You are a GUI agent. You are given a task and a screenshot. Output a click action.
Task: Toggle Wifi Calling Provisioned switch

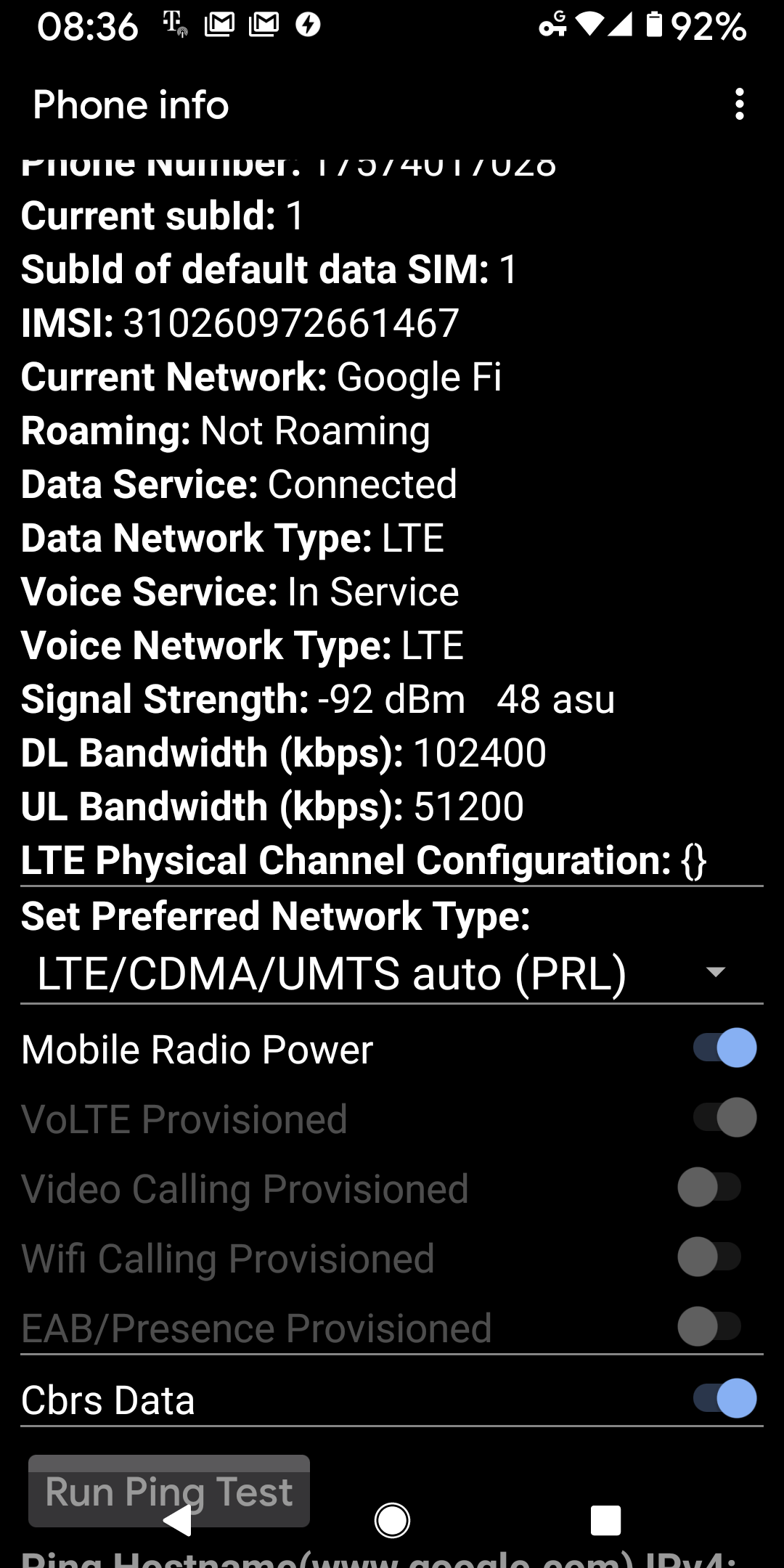pos(710,1257)
